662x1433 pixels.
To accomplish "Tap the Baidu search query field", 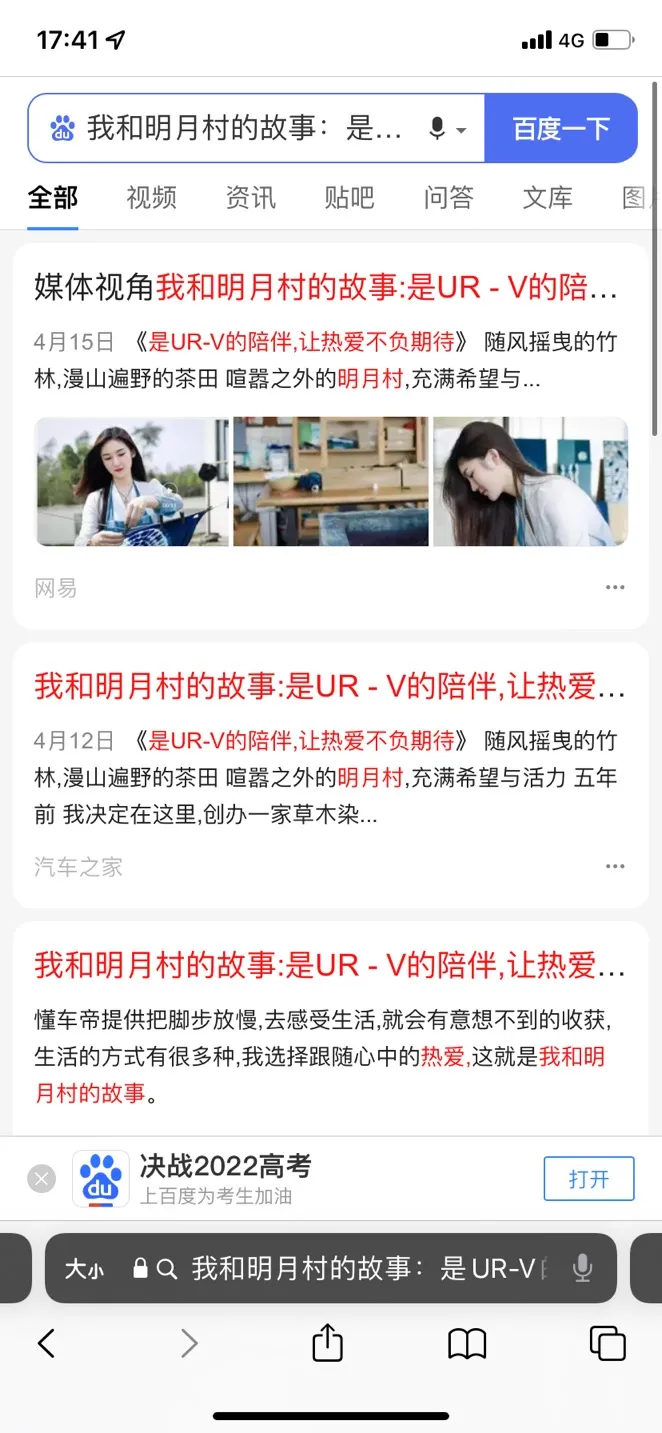I will tap(243, 128).
